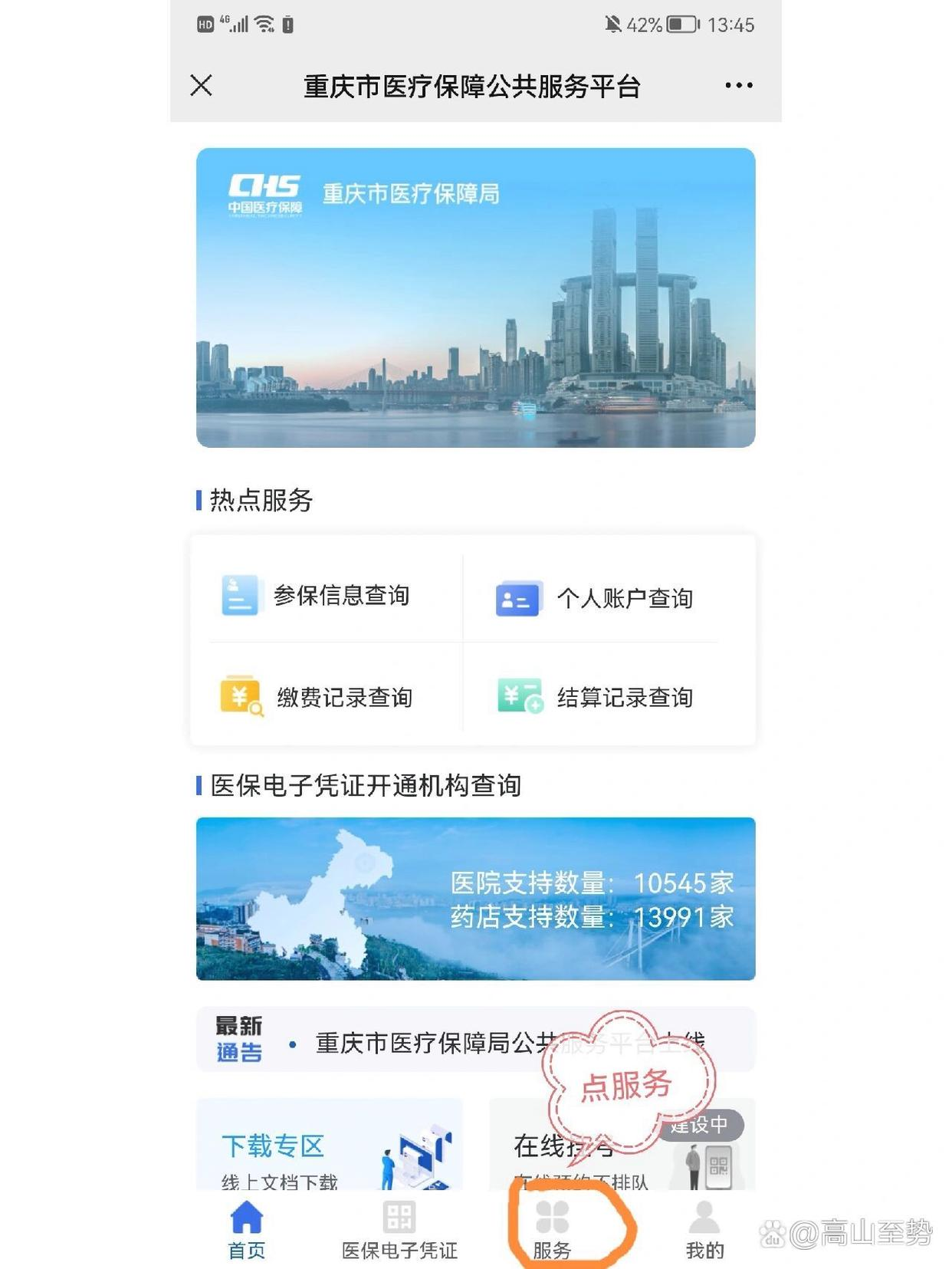Open the 下载专区 card
This screenshot has width=952, height=1269.
330,1146
